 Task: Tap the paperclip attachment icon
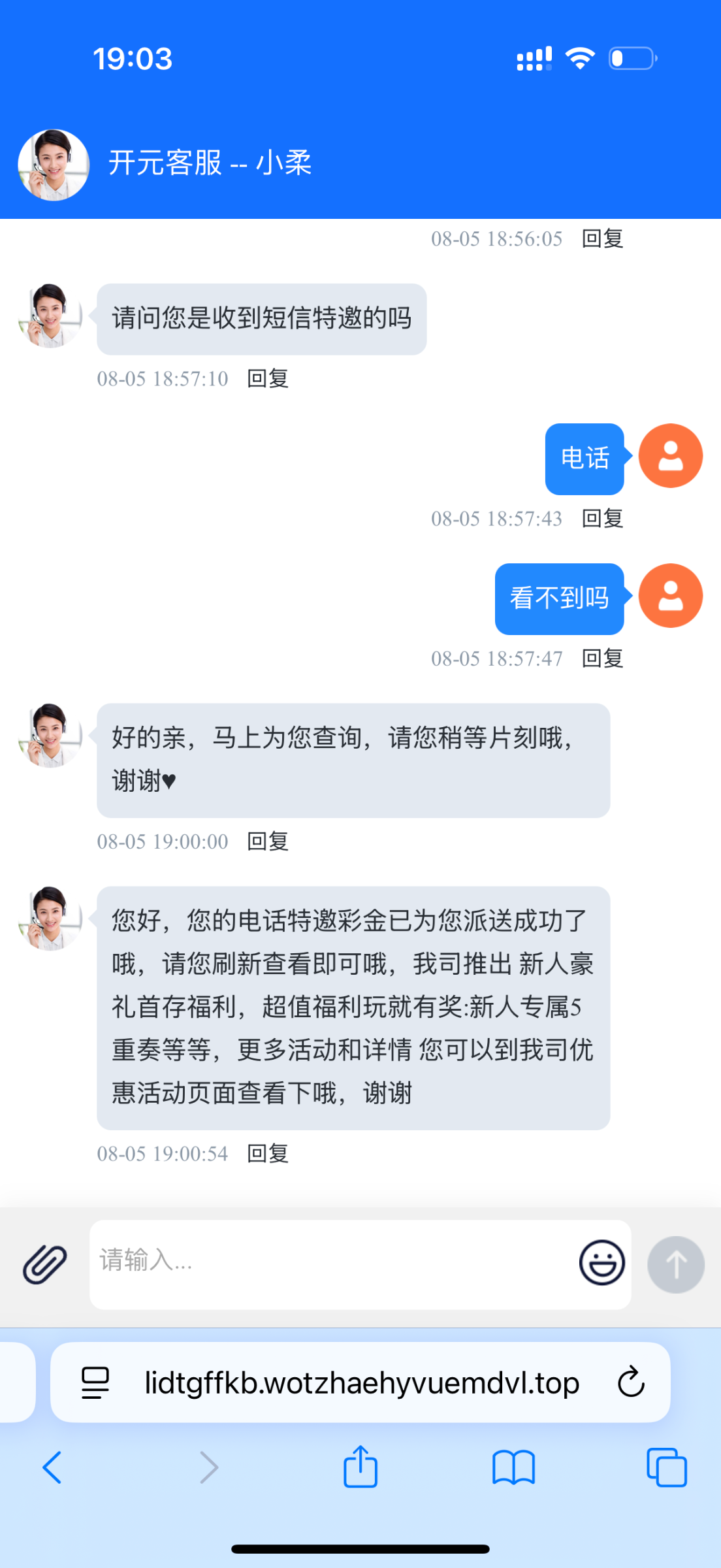tap(45, 1264)
